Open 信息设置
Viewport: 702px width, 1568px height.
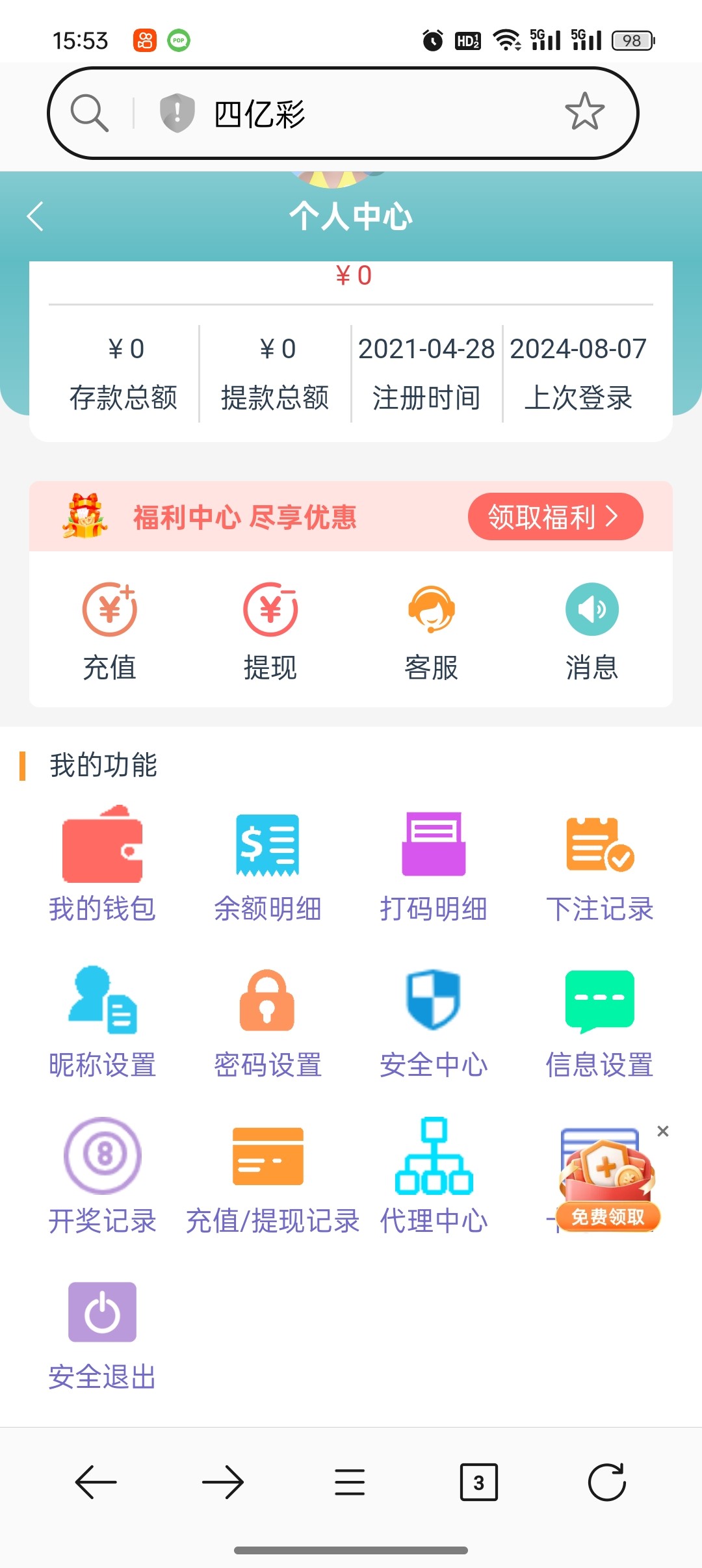tap(599, 1021)
